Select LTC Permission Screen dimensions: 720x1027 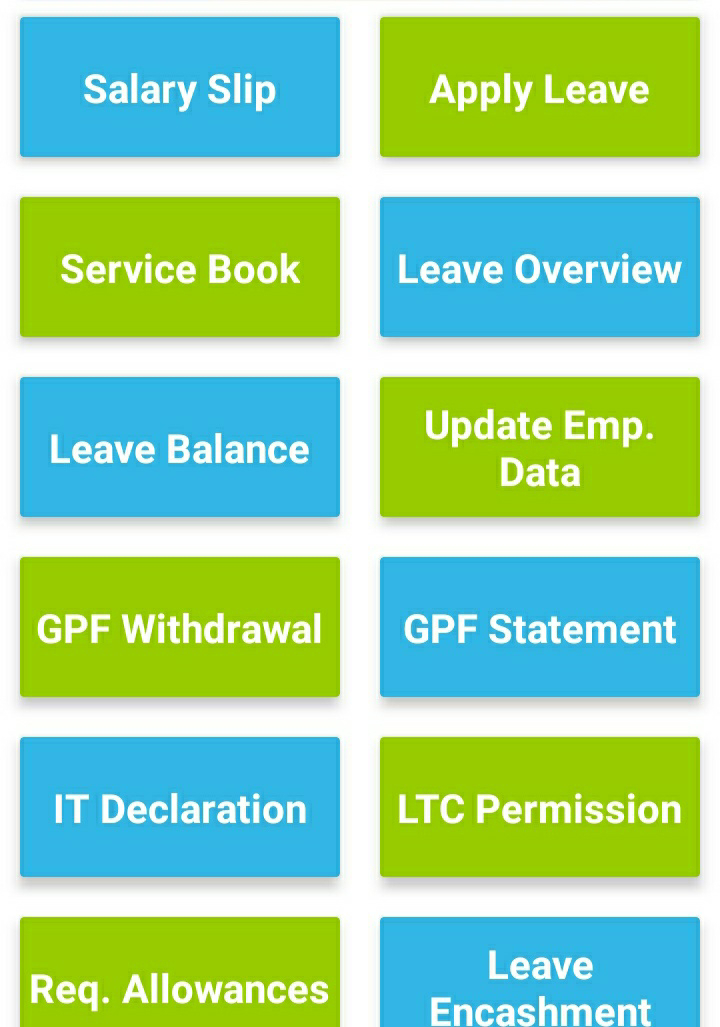click(x=540, y=808)
